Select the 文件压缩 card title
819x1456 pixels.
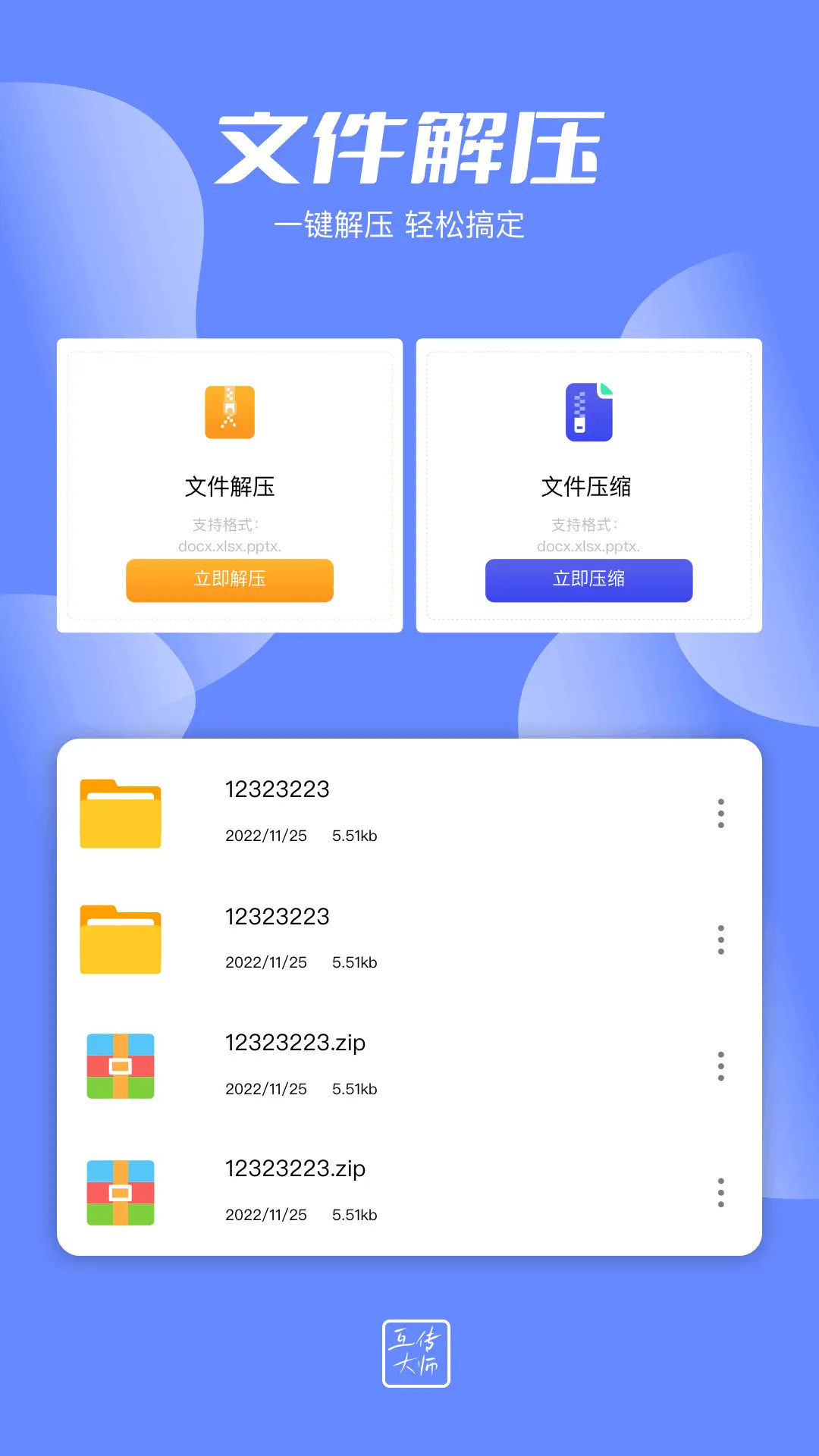coord(589,486)
